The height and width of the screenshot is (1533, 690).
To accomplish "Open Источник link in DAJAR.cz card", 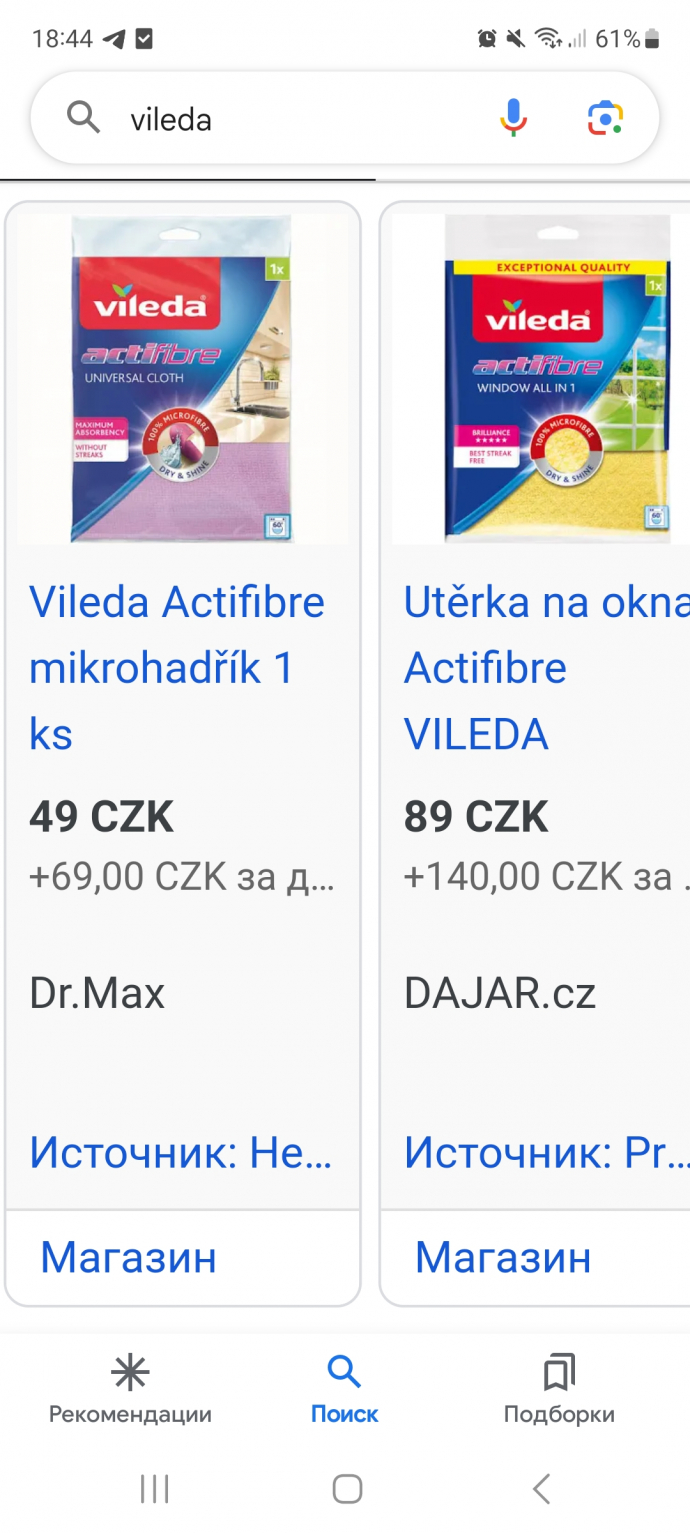I will (x=545, y=1152).
